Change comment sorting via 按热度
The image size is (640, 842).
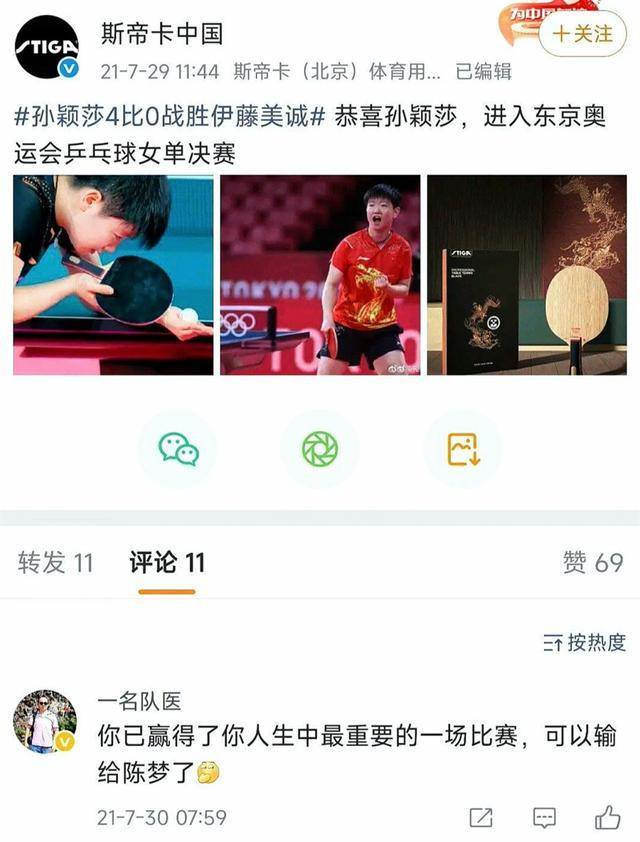tap(585, 643)
